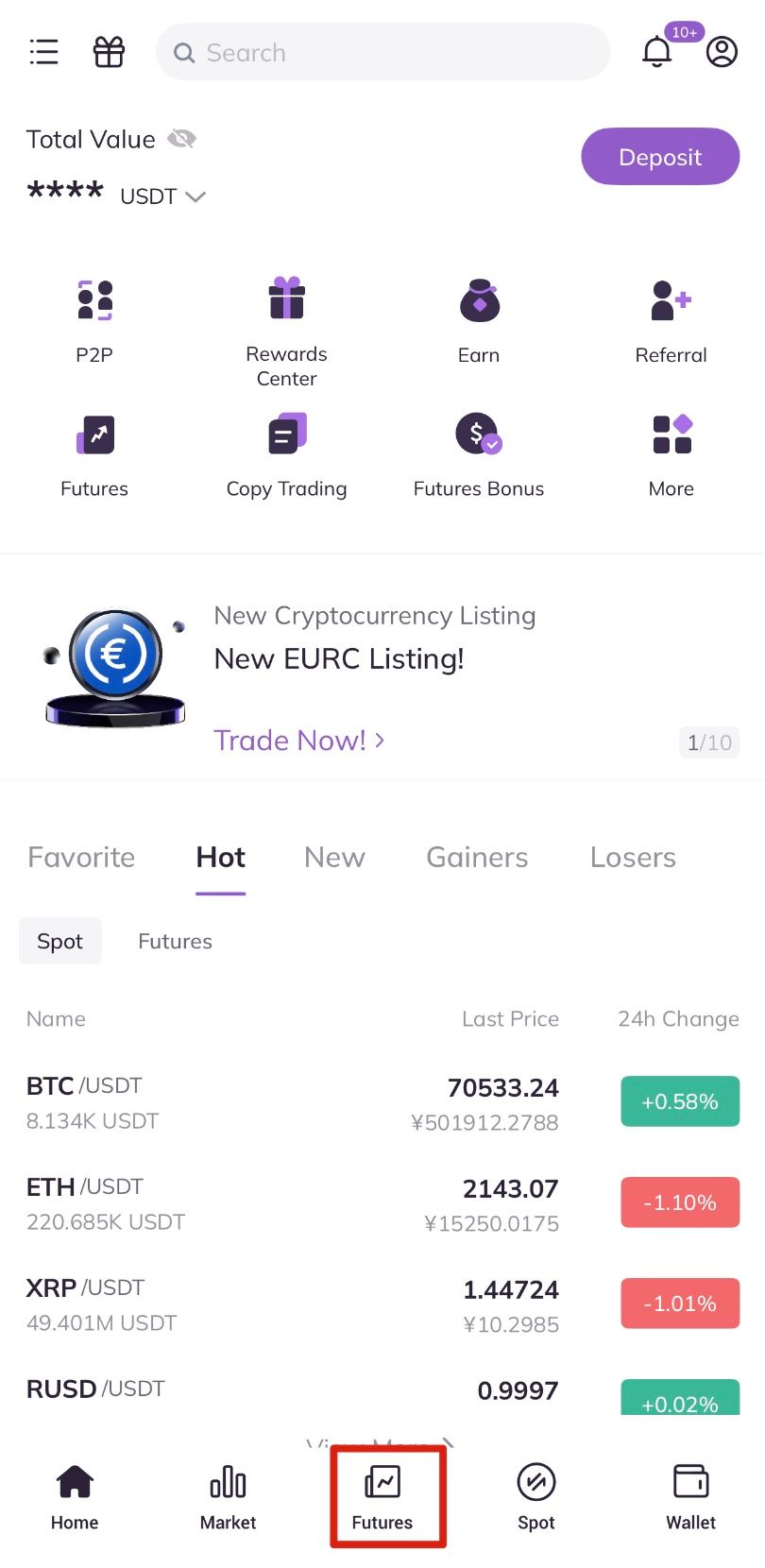The width and height of the screenshot is (765, 1568).
Task: Tap the Trade Now link
Action: tap(298, 741)
